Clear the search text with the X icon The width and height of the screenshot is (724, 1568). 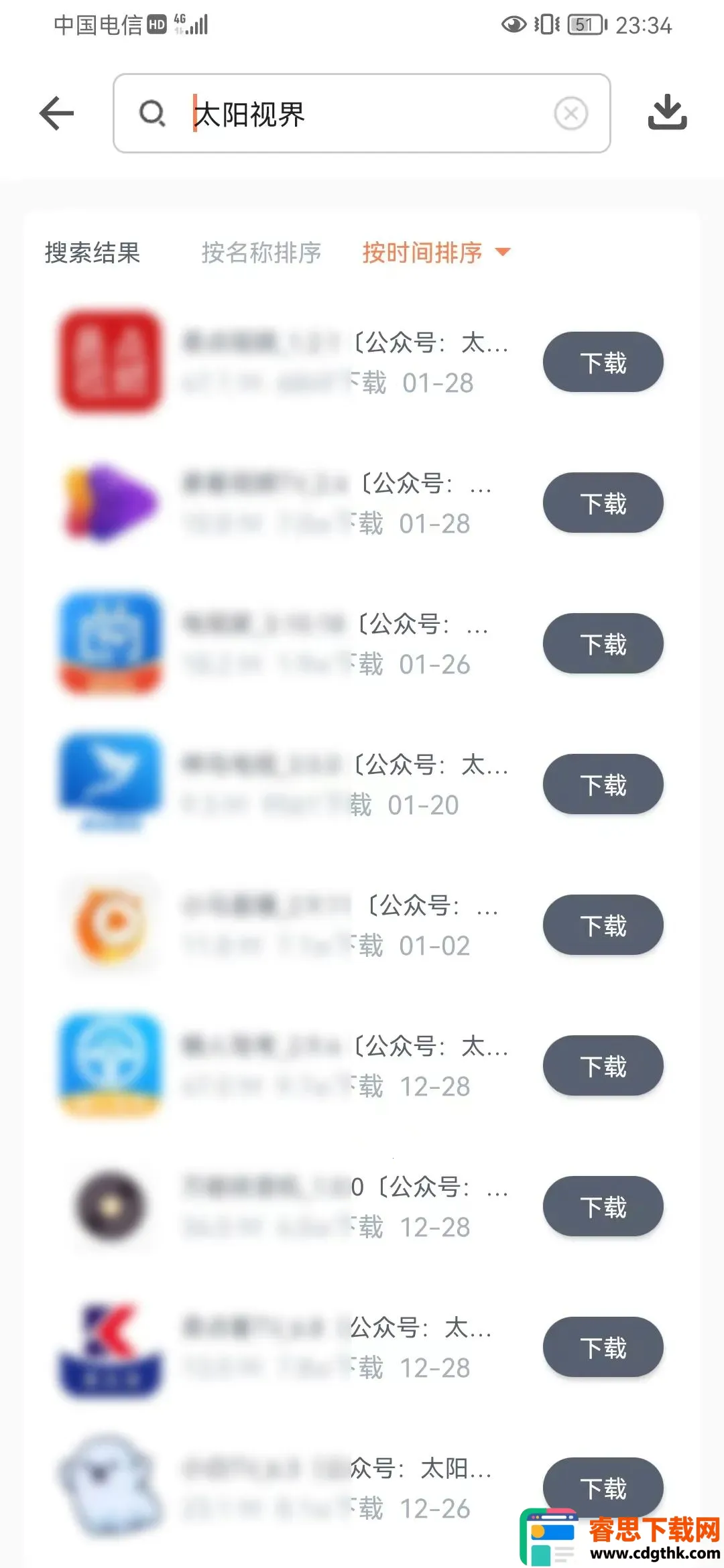pos(570,113)
